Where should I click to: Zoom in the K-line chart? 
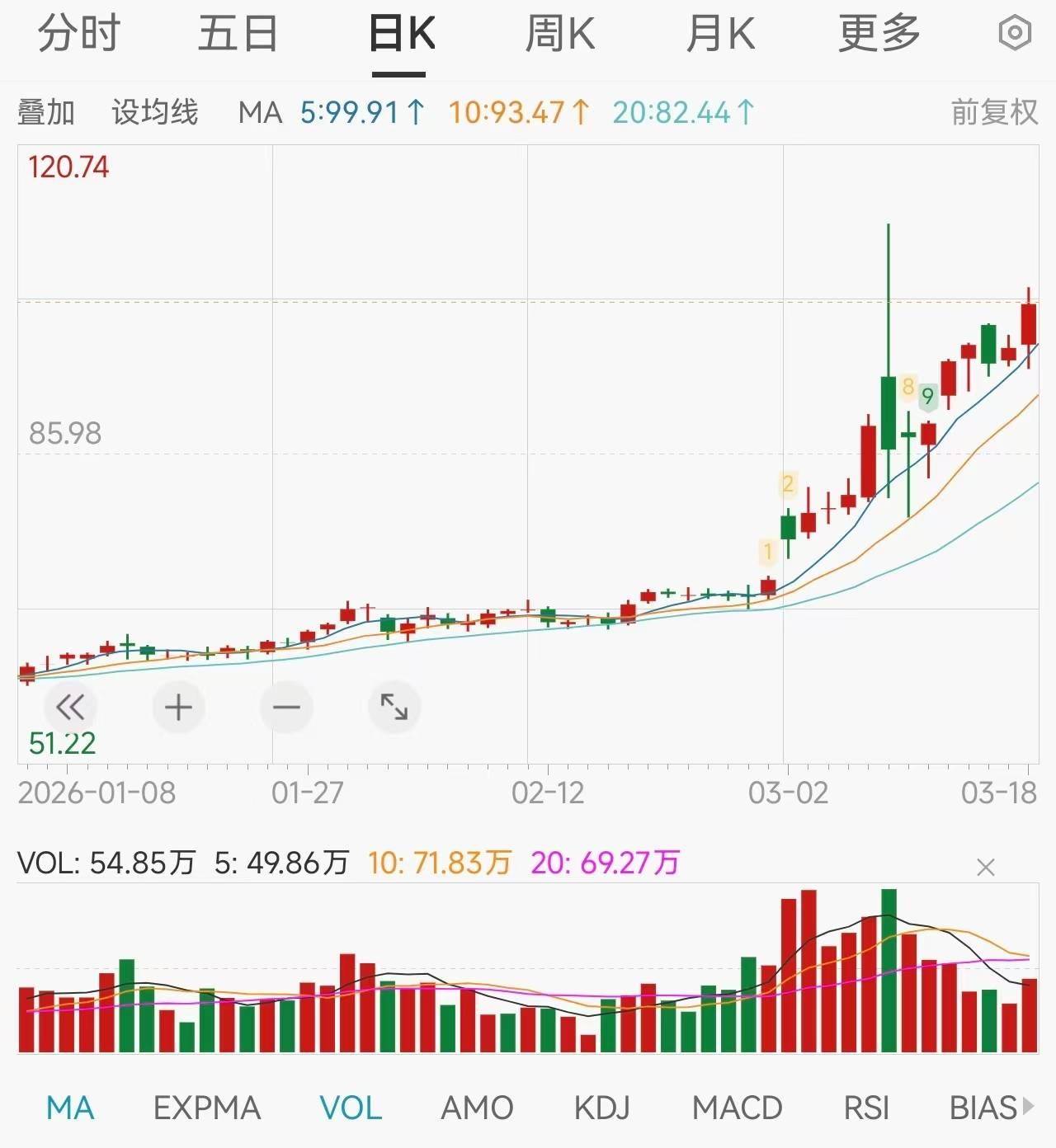pyautogui.click(x=178, y=707)
